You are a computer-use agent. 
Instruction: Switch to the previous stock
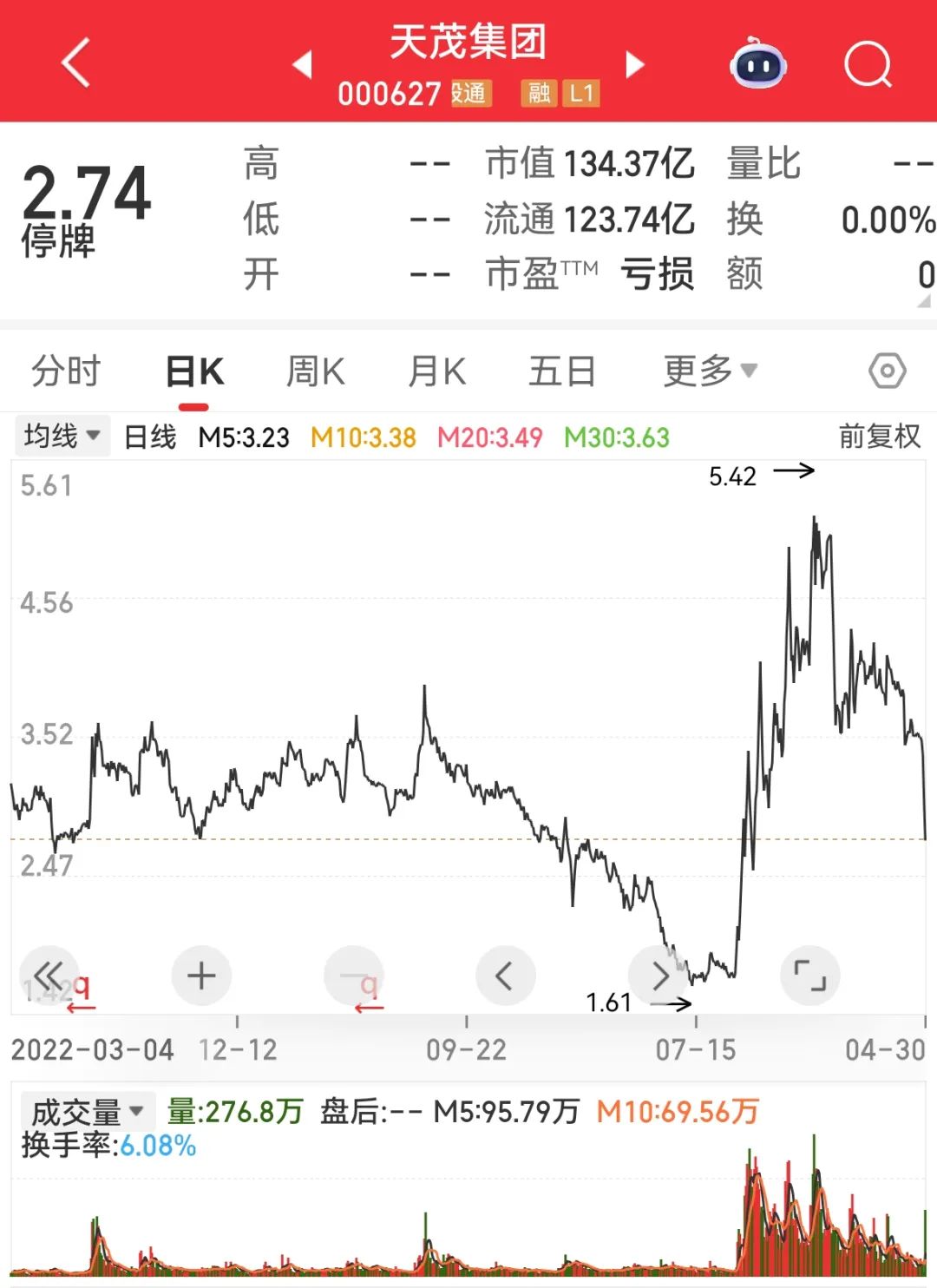[303, 64]
